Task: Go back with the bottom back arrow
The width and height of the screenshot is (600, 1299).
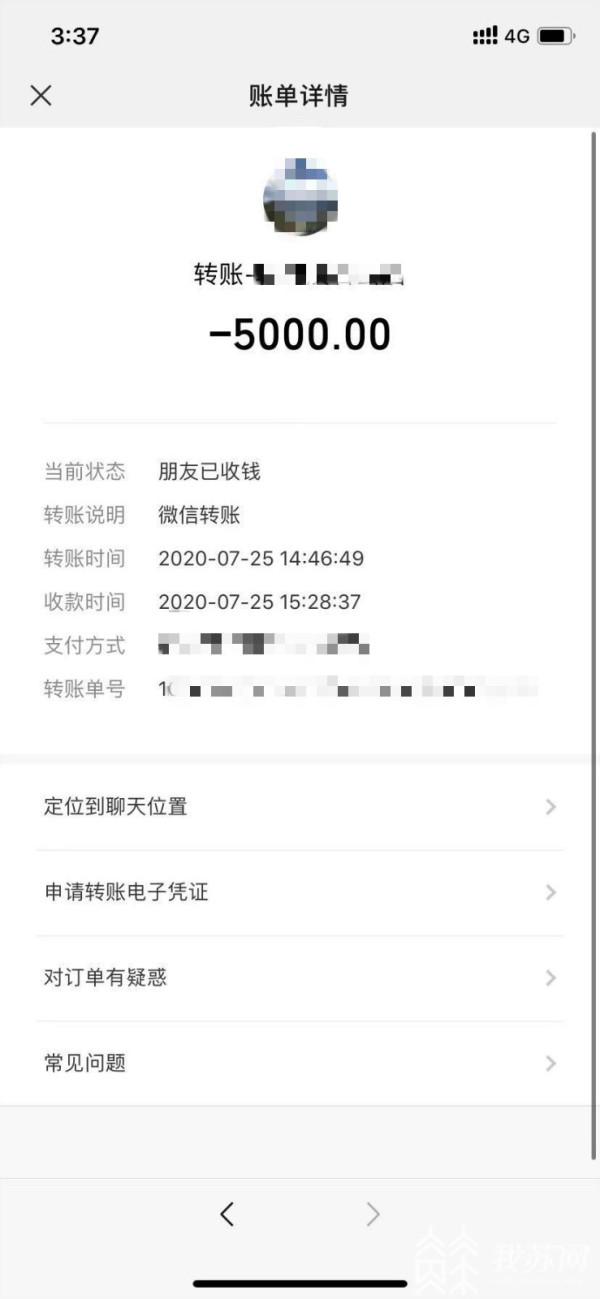Action: pyautogui.click(x=227, y=1214)
